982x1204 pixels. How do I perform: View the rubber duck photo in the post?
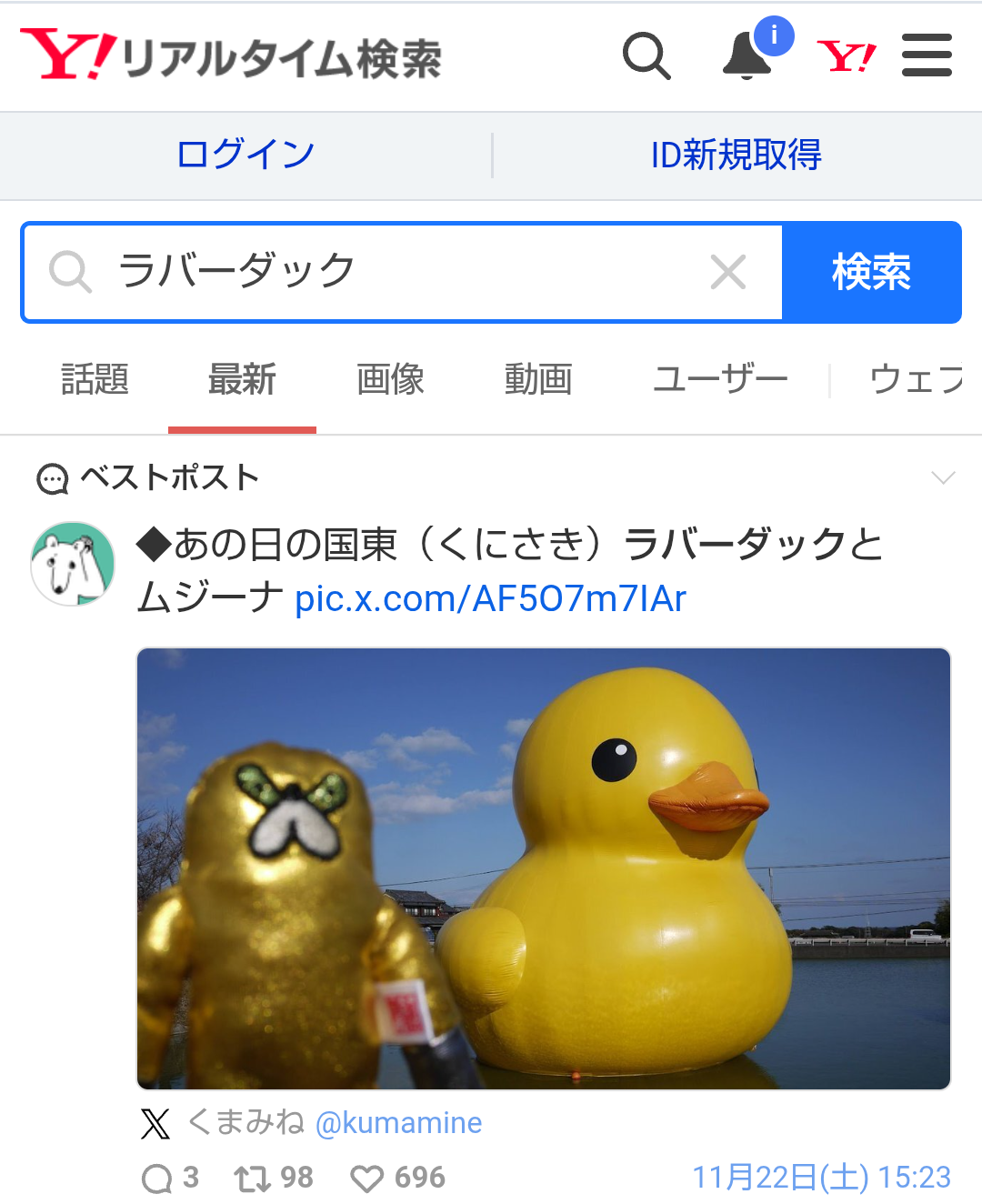point(544,868)
